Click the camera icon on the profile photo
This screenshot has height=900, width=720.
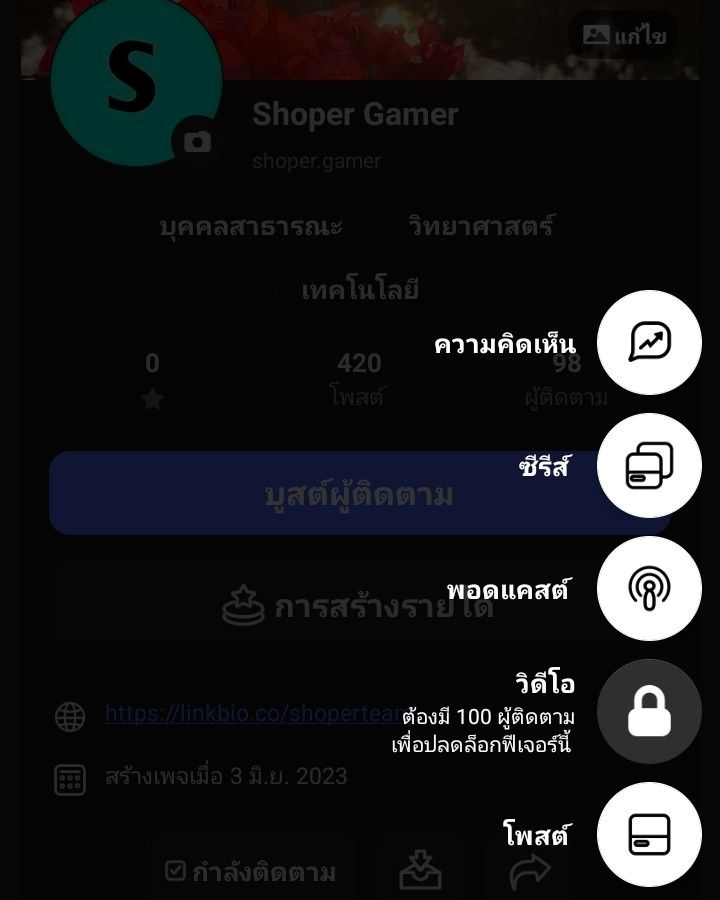point(199,140)
